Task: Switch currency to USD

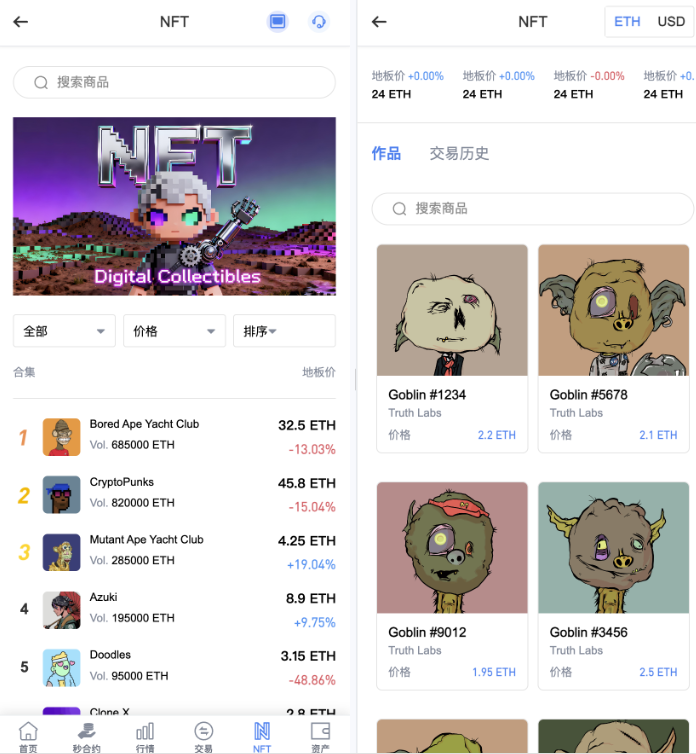Action: point(670,21)
